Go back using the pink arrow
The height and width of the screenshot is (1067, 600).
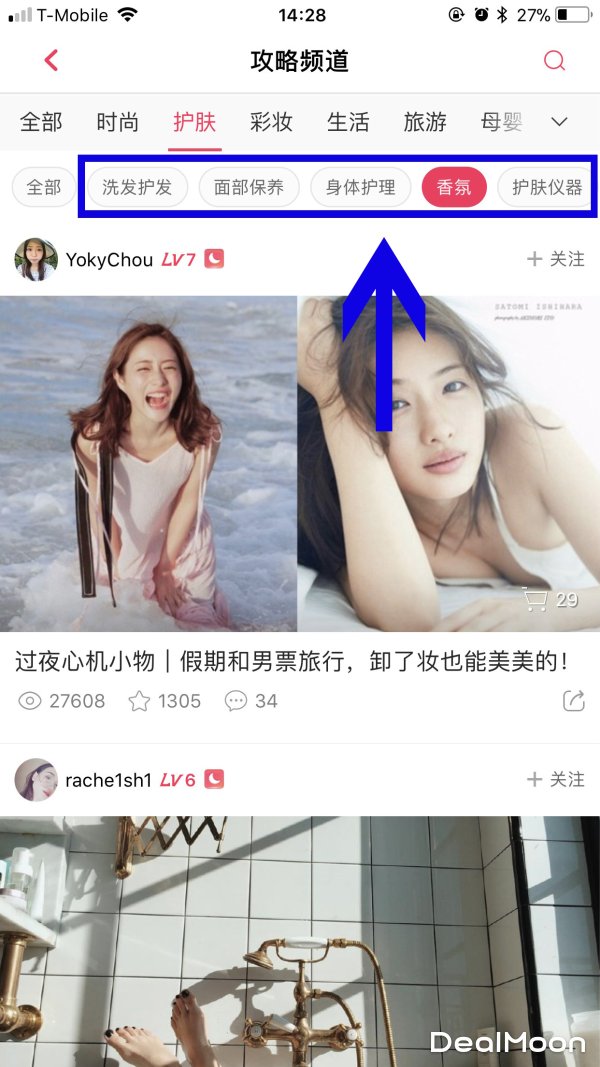[x=52, y=61]
